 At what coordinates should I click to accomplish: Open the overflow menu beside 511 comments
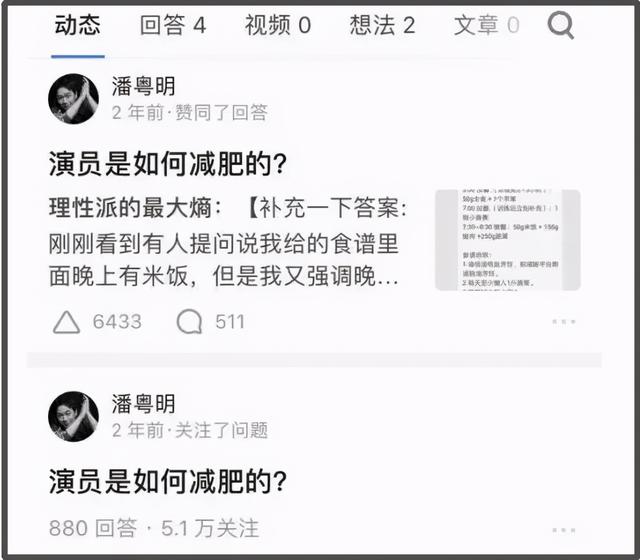(564, 322)
